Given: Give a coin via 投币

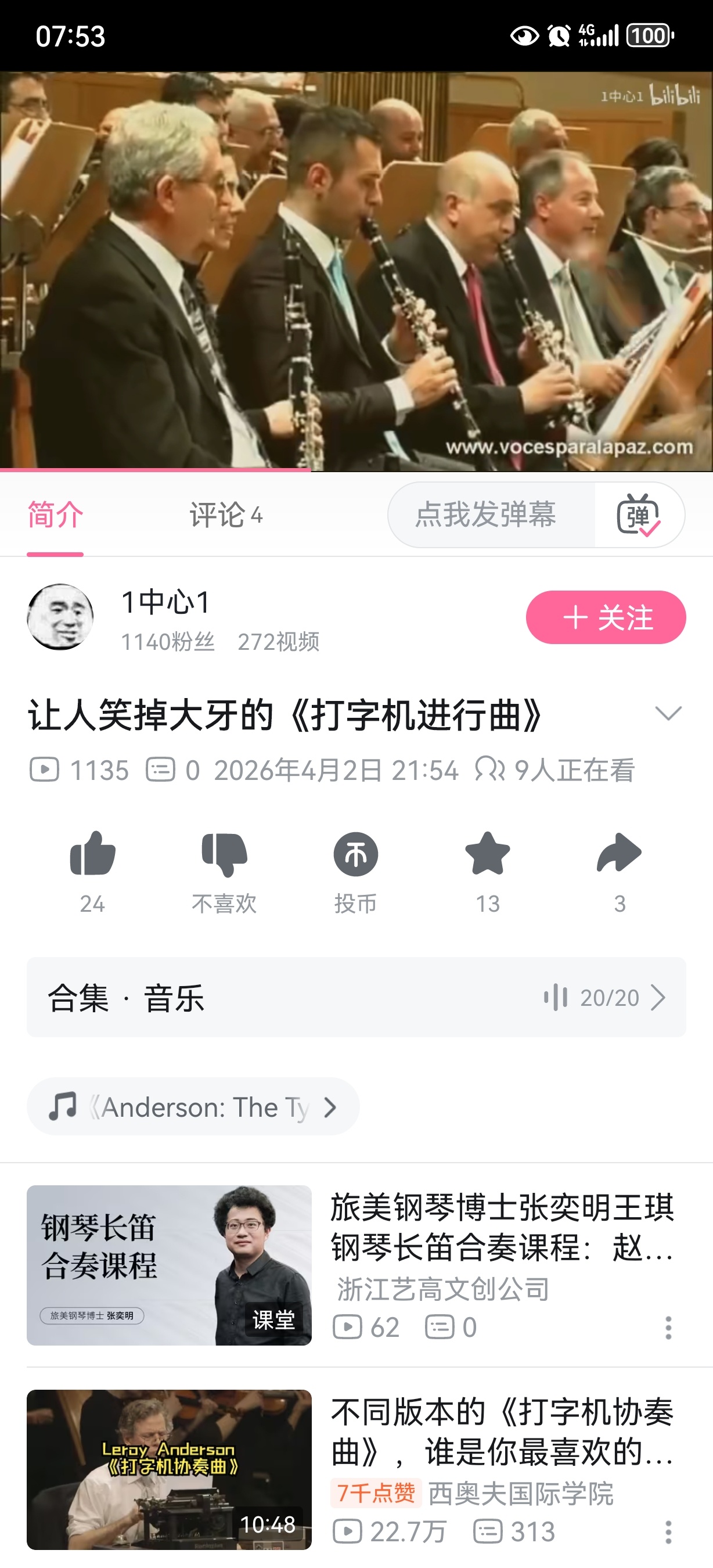Looking at the screenshot, I should click(x=355, y=855).
